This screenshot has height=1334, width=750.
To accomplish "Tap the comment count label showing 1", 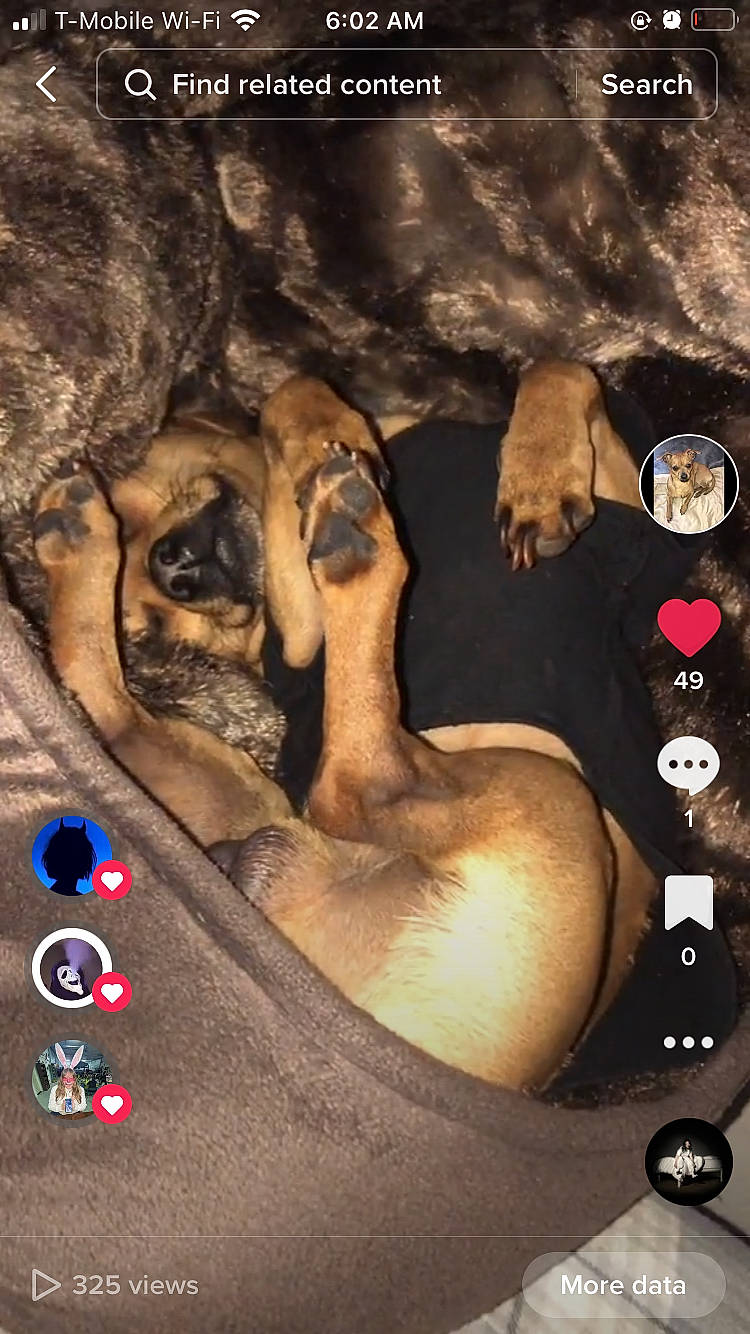I will (x=688, y=818).
